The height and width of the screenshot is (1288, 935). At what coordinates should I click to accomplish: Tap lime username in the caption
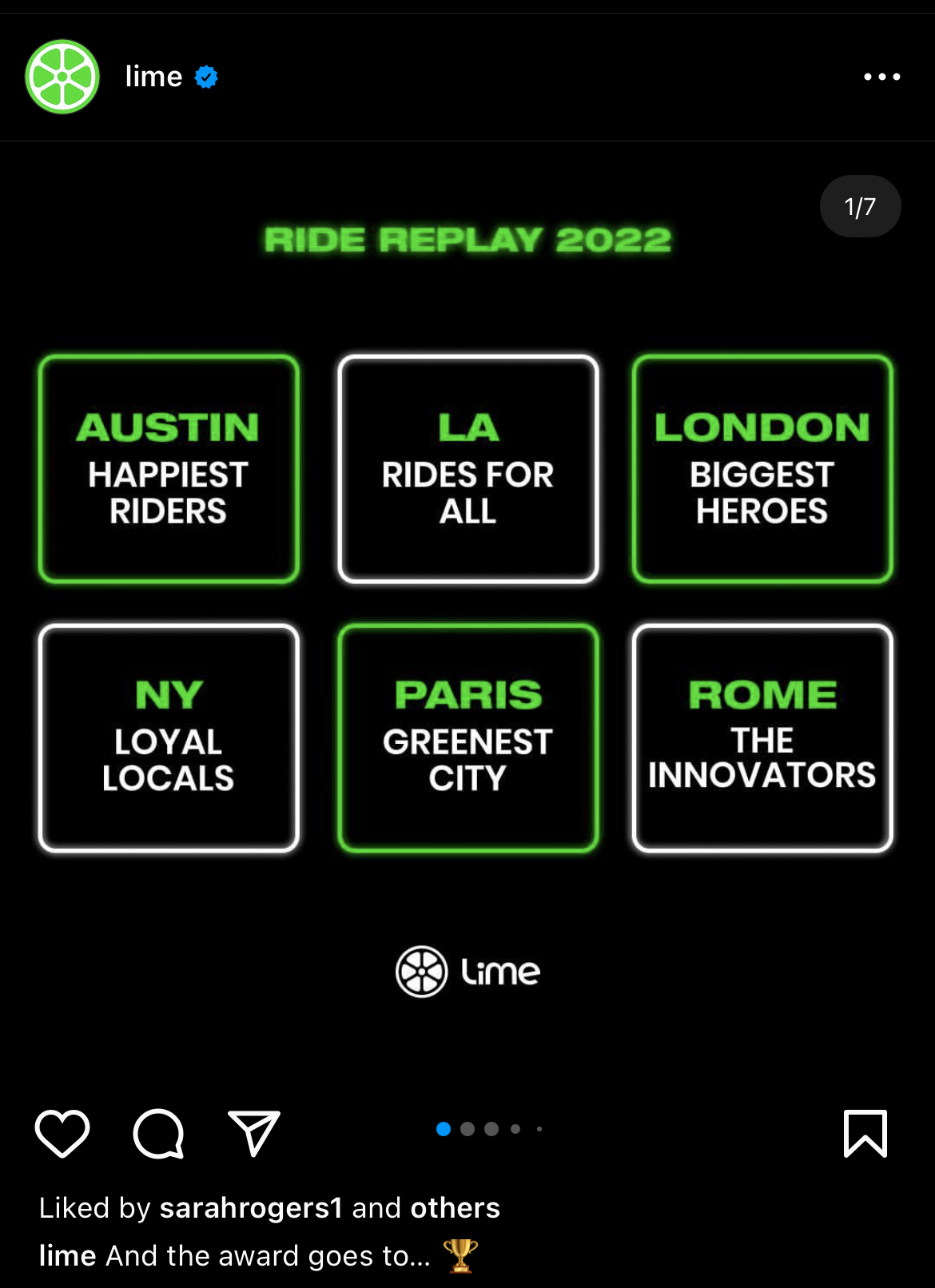click(x=68, y=1255)
